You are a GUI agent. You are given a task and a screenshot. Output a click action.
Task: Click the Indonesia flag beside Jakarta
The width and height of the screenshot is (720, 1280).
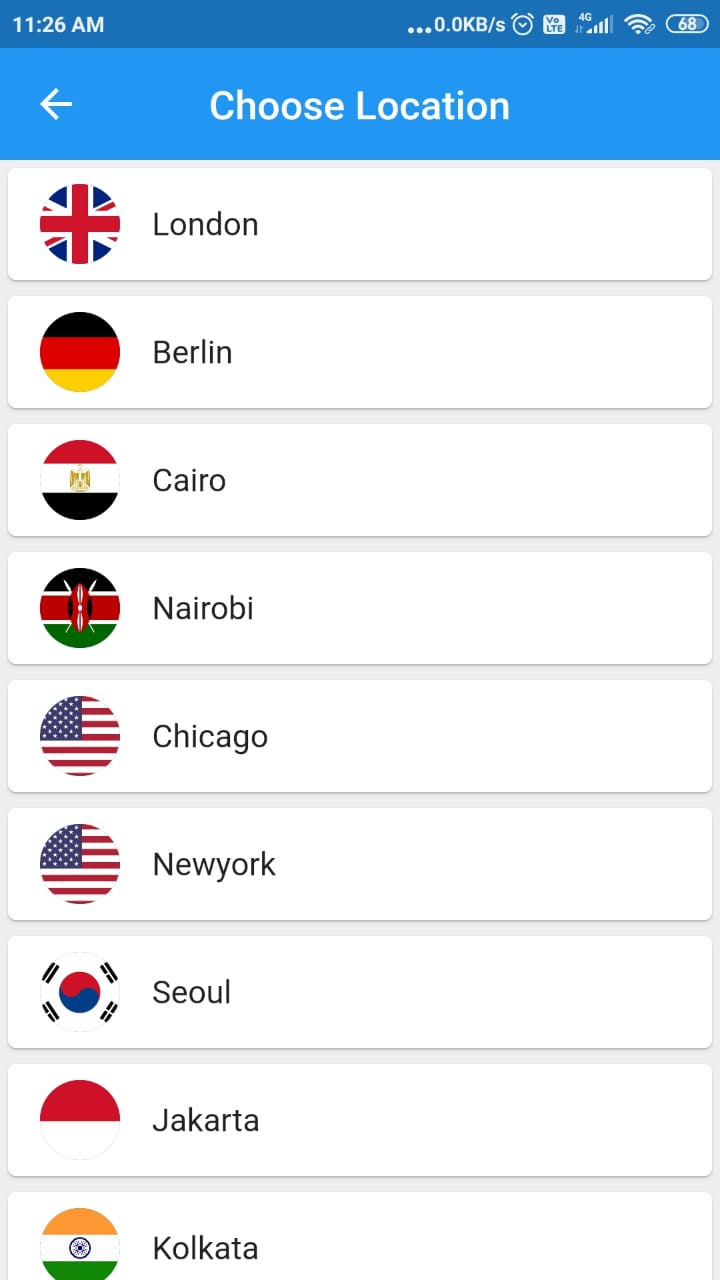[80, 1120]
